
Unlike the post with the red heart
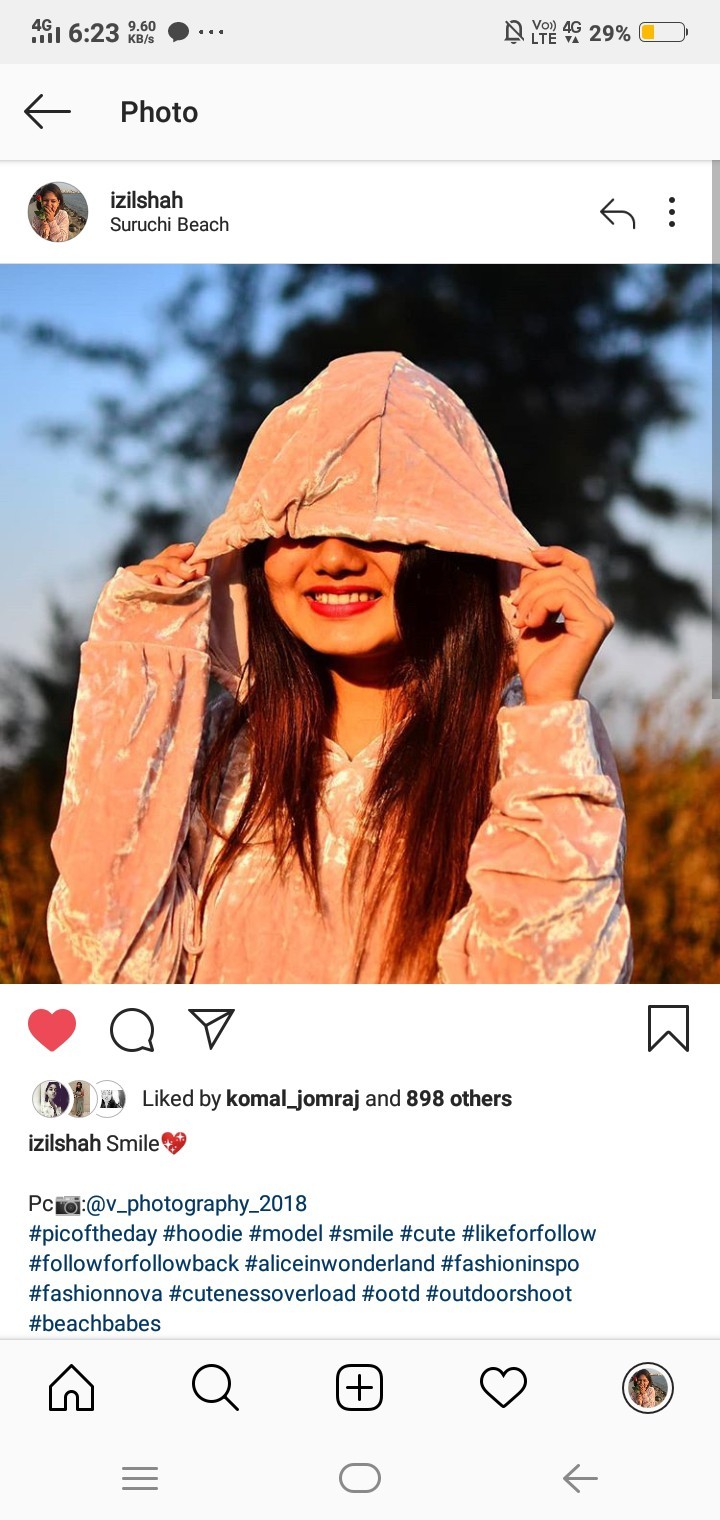(x=52, y=1029)
